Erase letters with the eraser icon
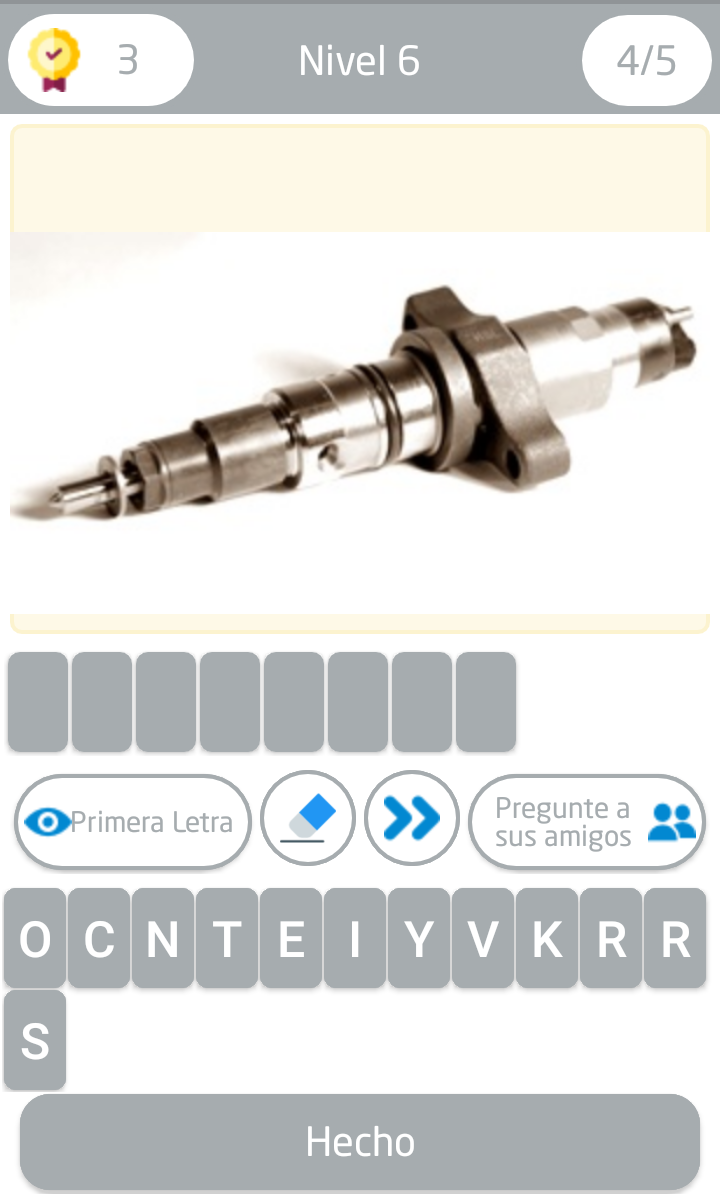Screen dimensions: 720x1194 pyautogui.click(x=308, y=819)
